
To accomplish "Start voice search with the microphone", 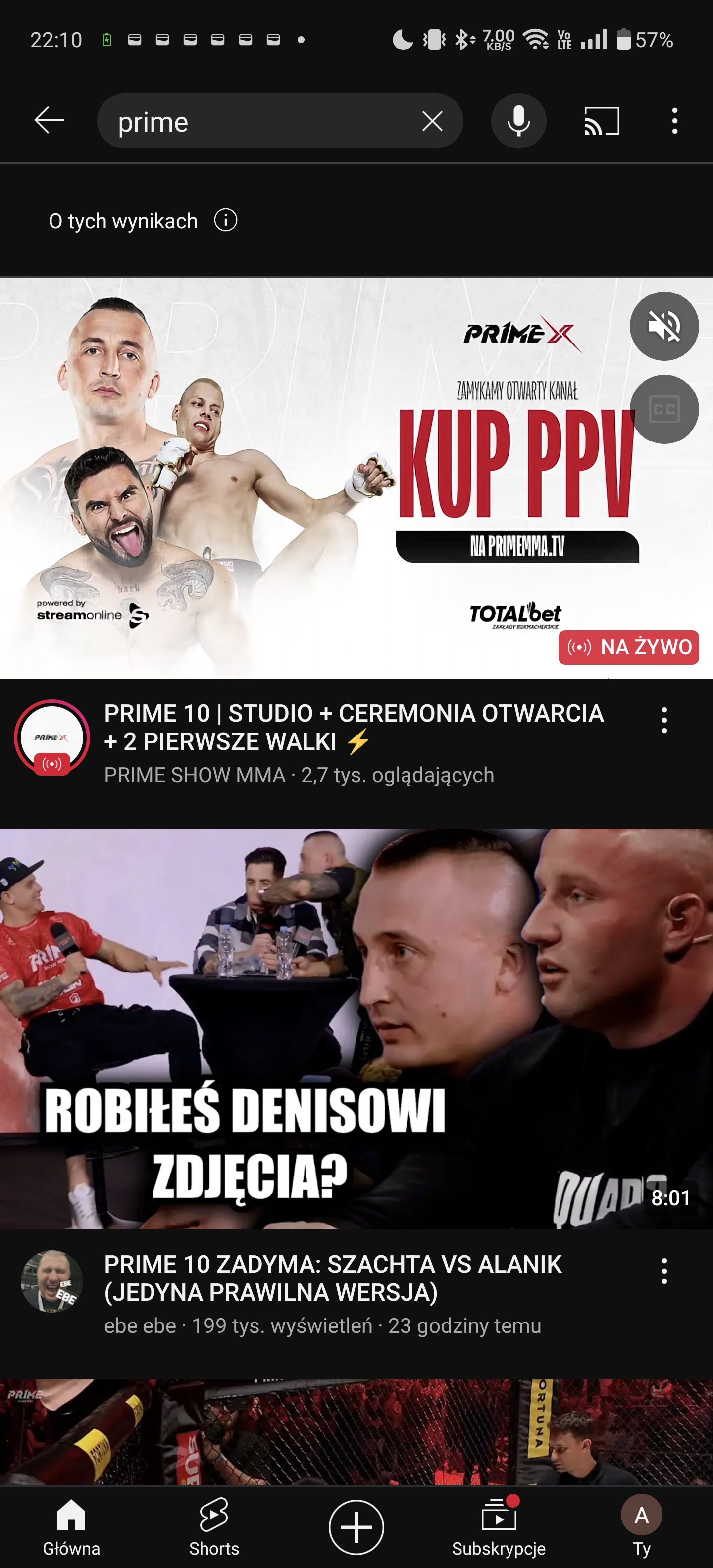I will 518,121.
